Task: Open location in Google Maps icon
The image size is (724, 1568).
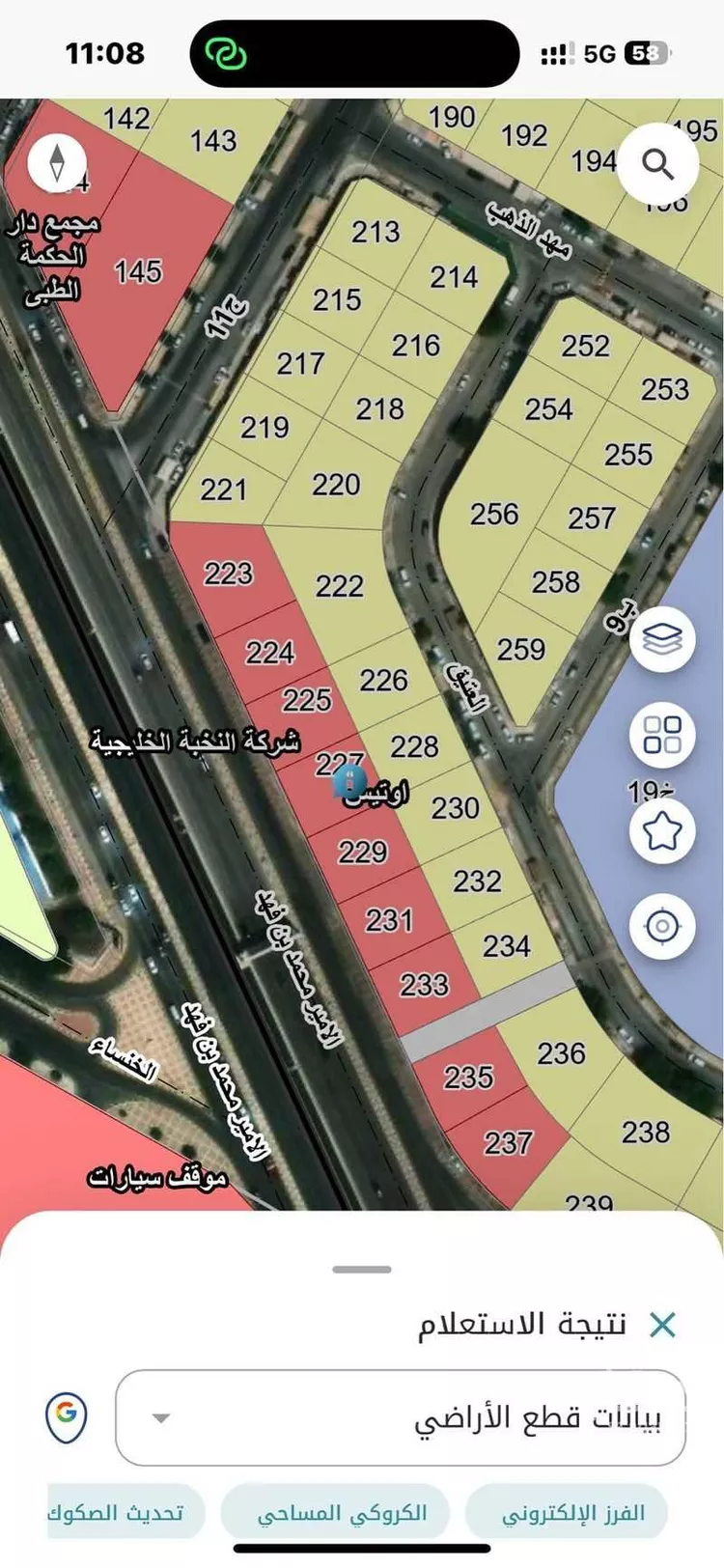Action: pos(67,1415)
